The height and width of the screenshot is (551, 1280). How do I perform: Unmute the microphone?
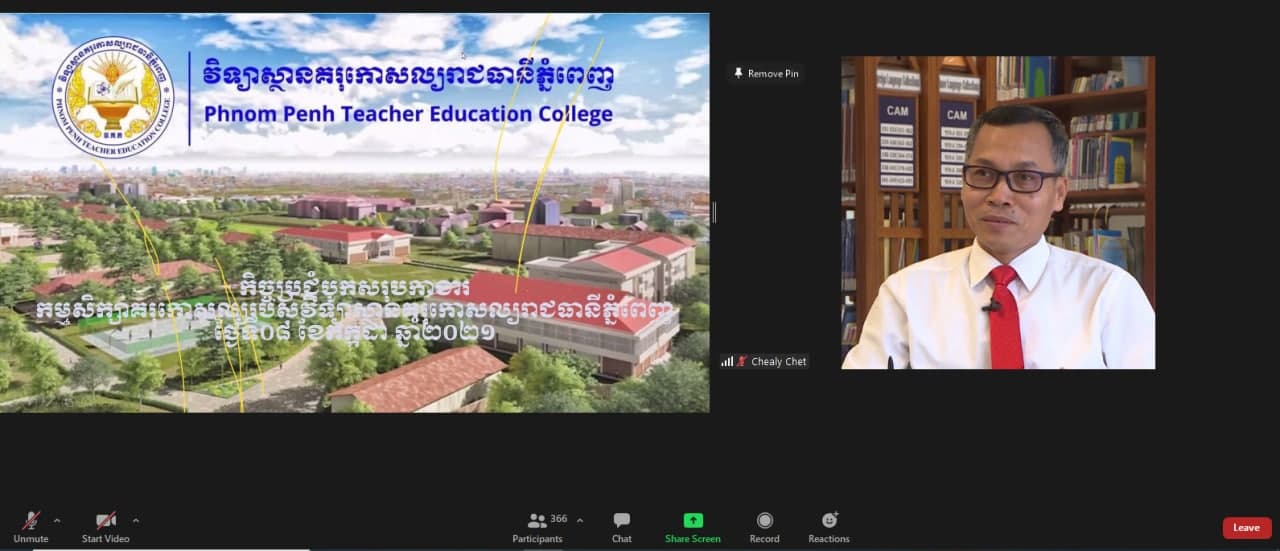pos(31,526)
